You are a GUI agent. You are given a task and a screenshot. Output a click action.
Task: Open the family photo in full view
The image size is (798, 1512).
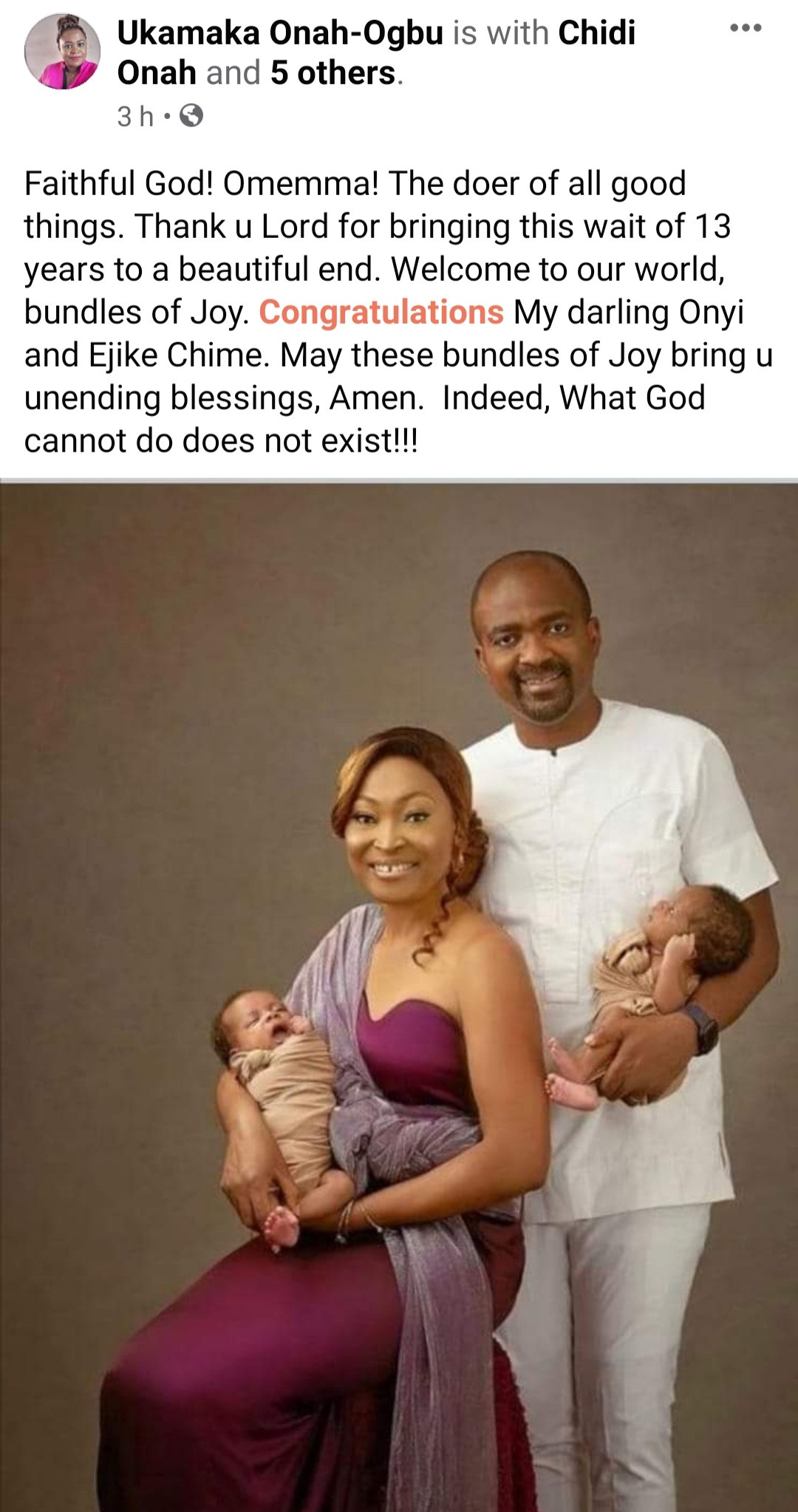pos(399,998)
